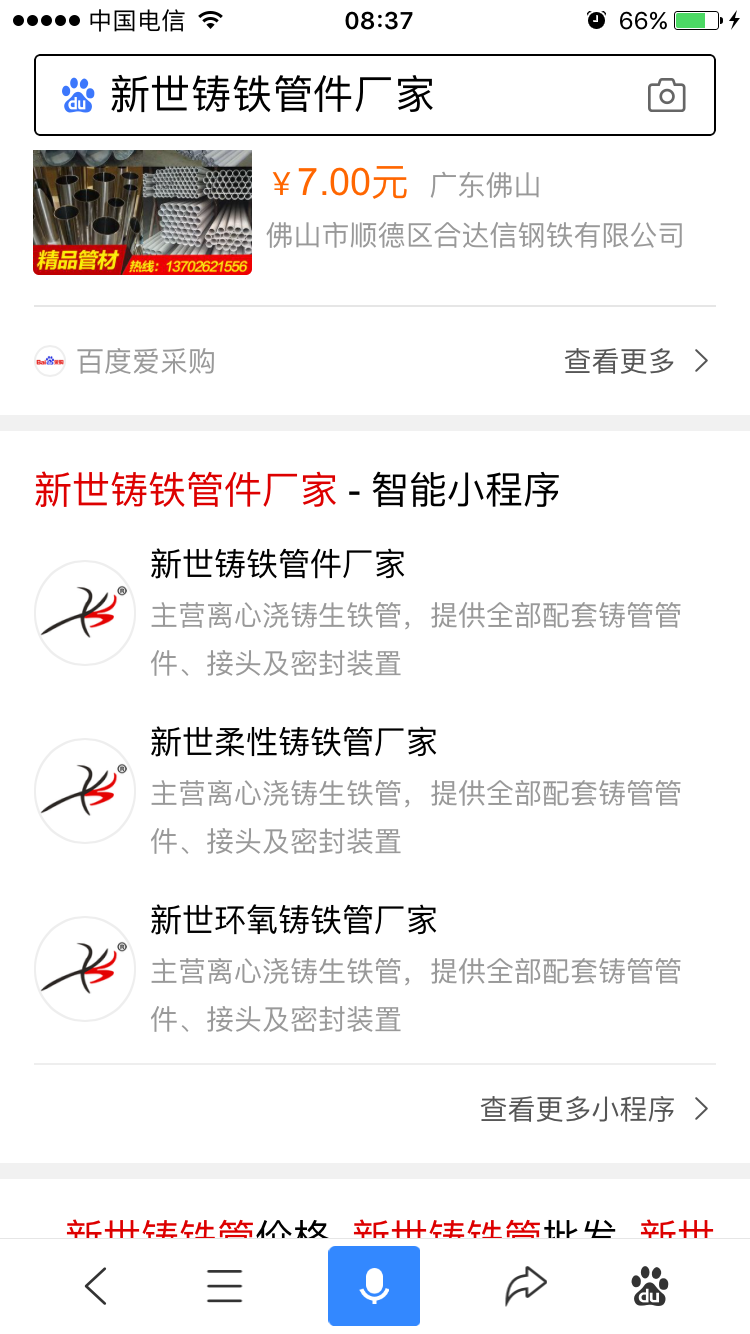Tap 查看更多 for 百度爱采购 results

636,361
